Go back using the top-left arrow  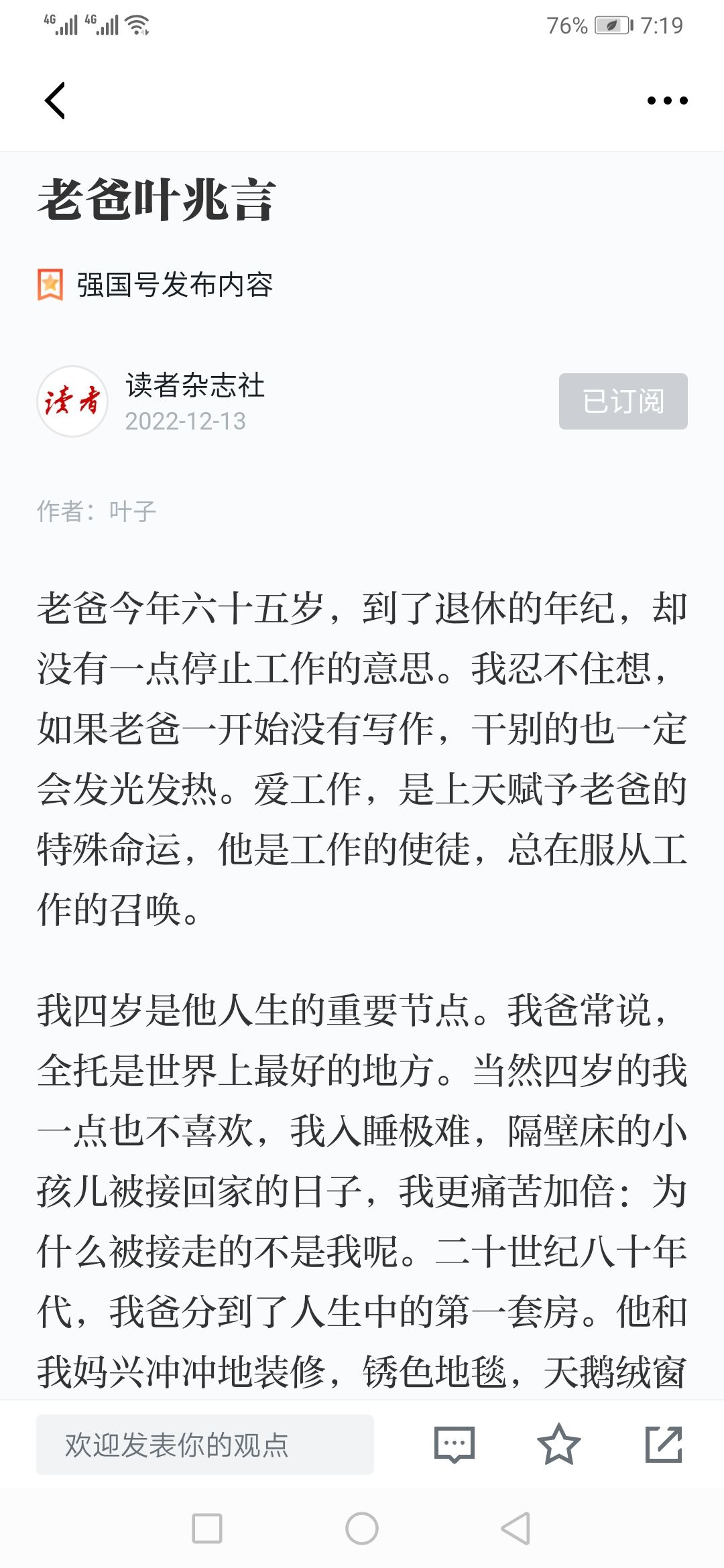point(55,101)
